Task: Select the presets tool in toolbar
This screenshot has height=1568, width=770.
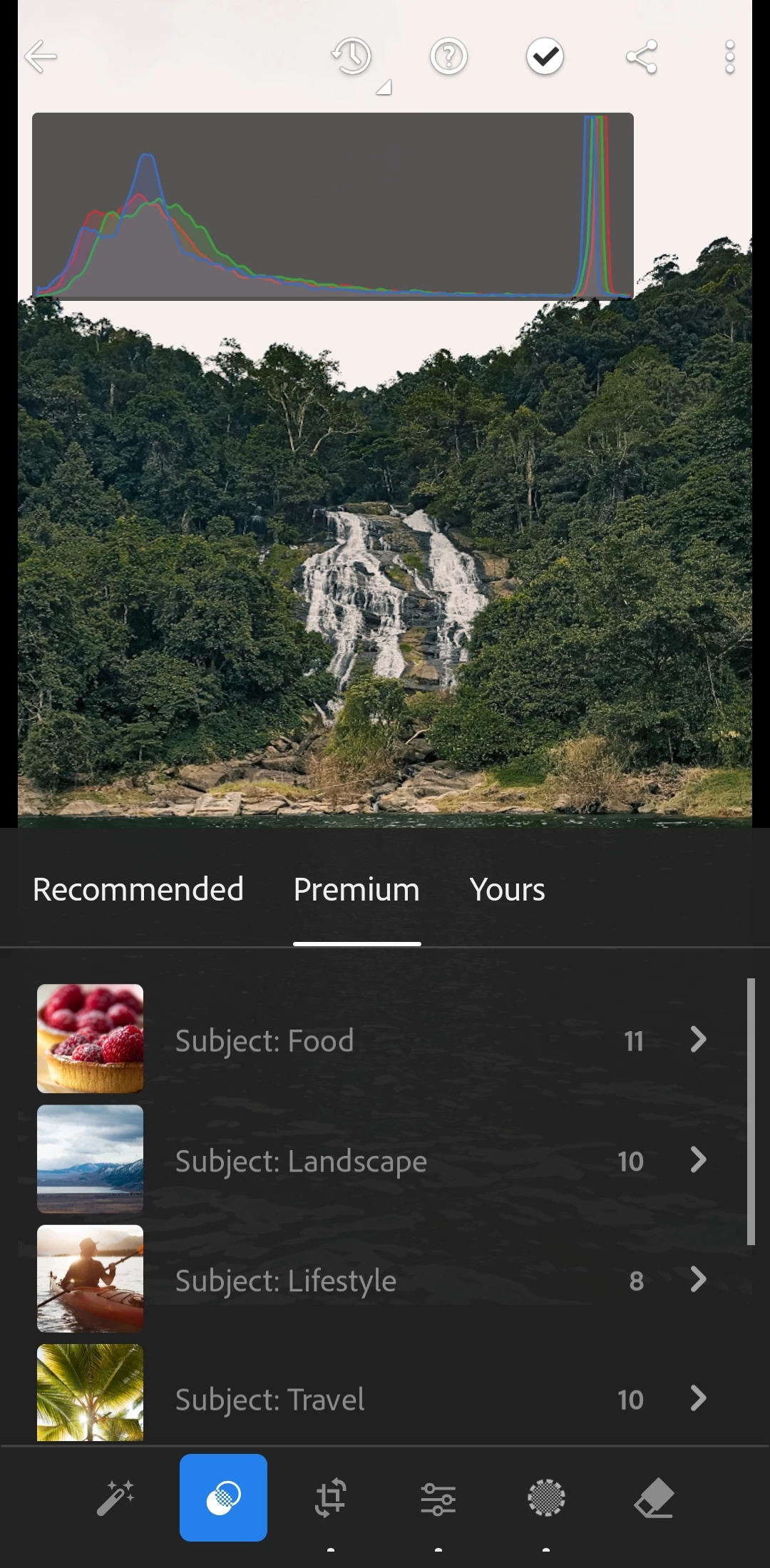Action: tap(223, 1497)
